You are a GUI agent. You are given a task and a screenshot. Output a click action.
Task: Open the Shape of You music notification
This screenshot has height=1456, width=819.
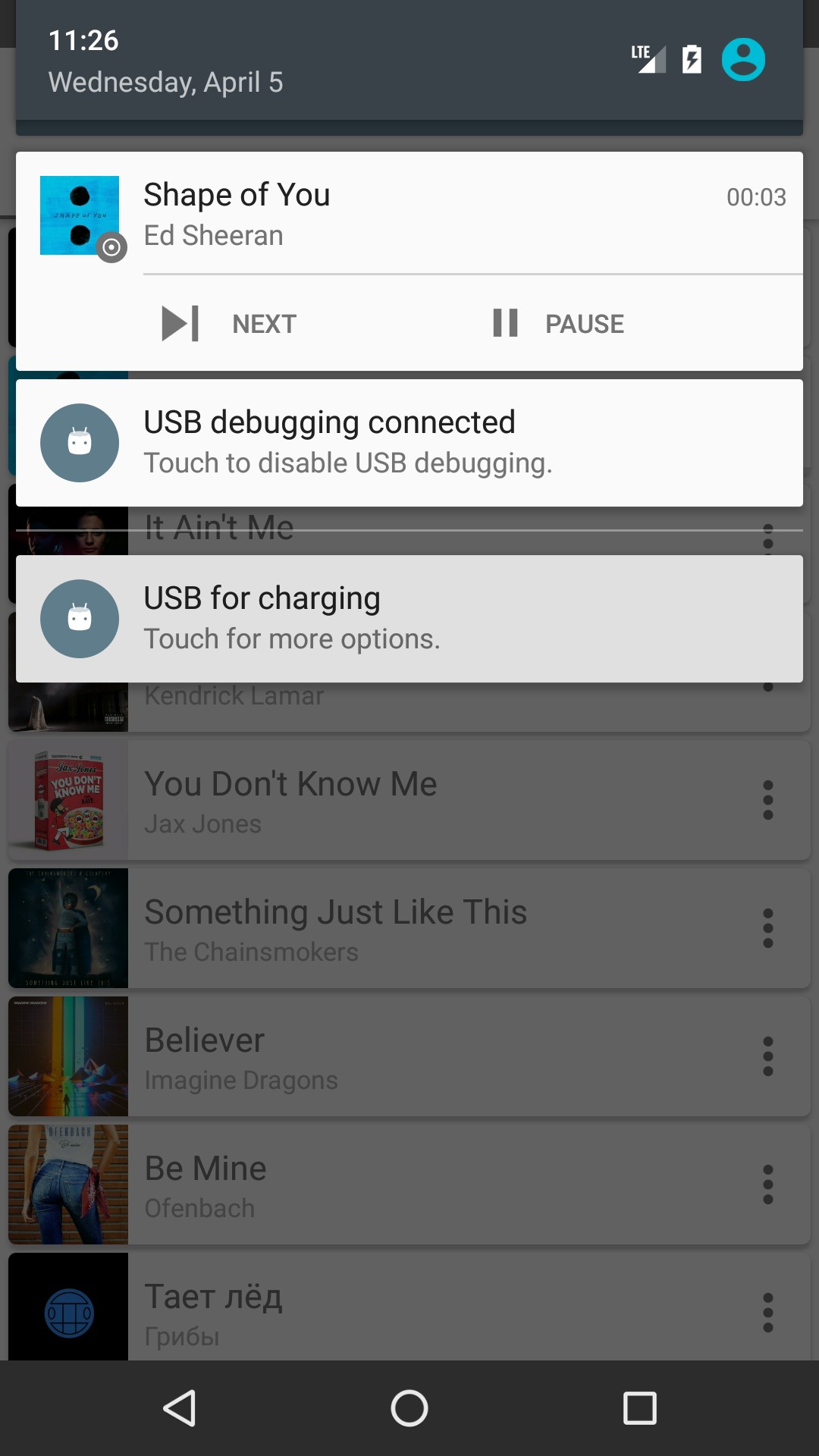[x=425, y=215]
